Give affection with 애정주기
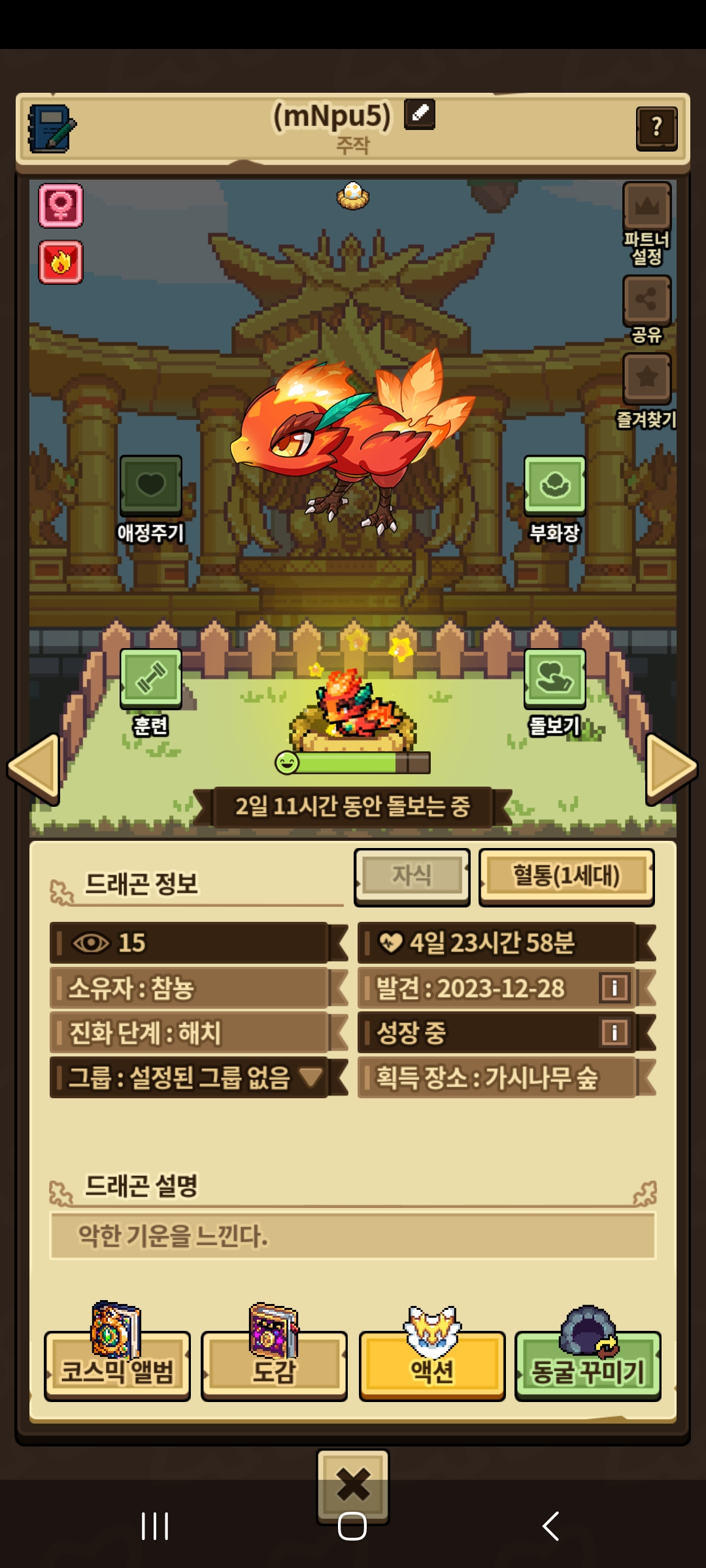 pos(151,485)
